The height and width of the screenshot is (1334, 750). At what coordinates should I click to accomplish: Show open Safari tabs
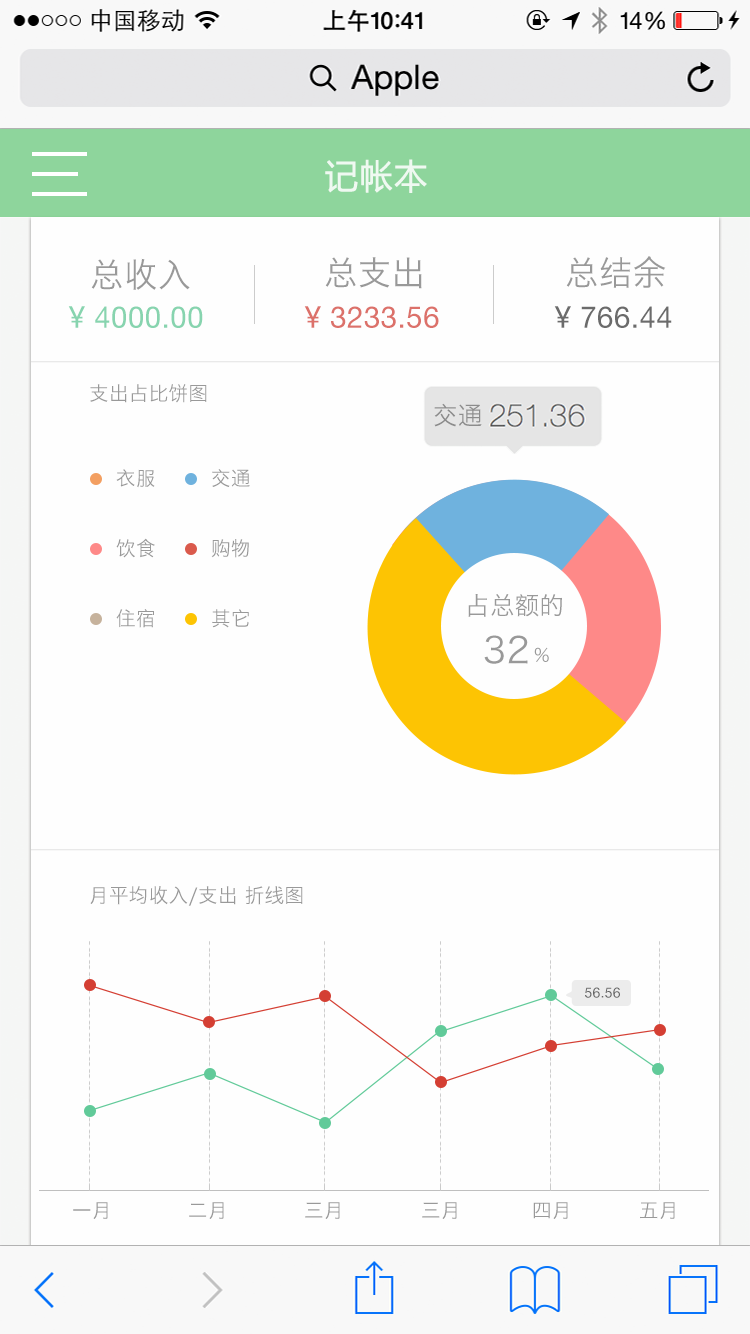click(x=693, y=1289)
